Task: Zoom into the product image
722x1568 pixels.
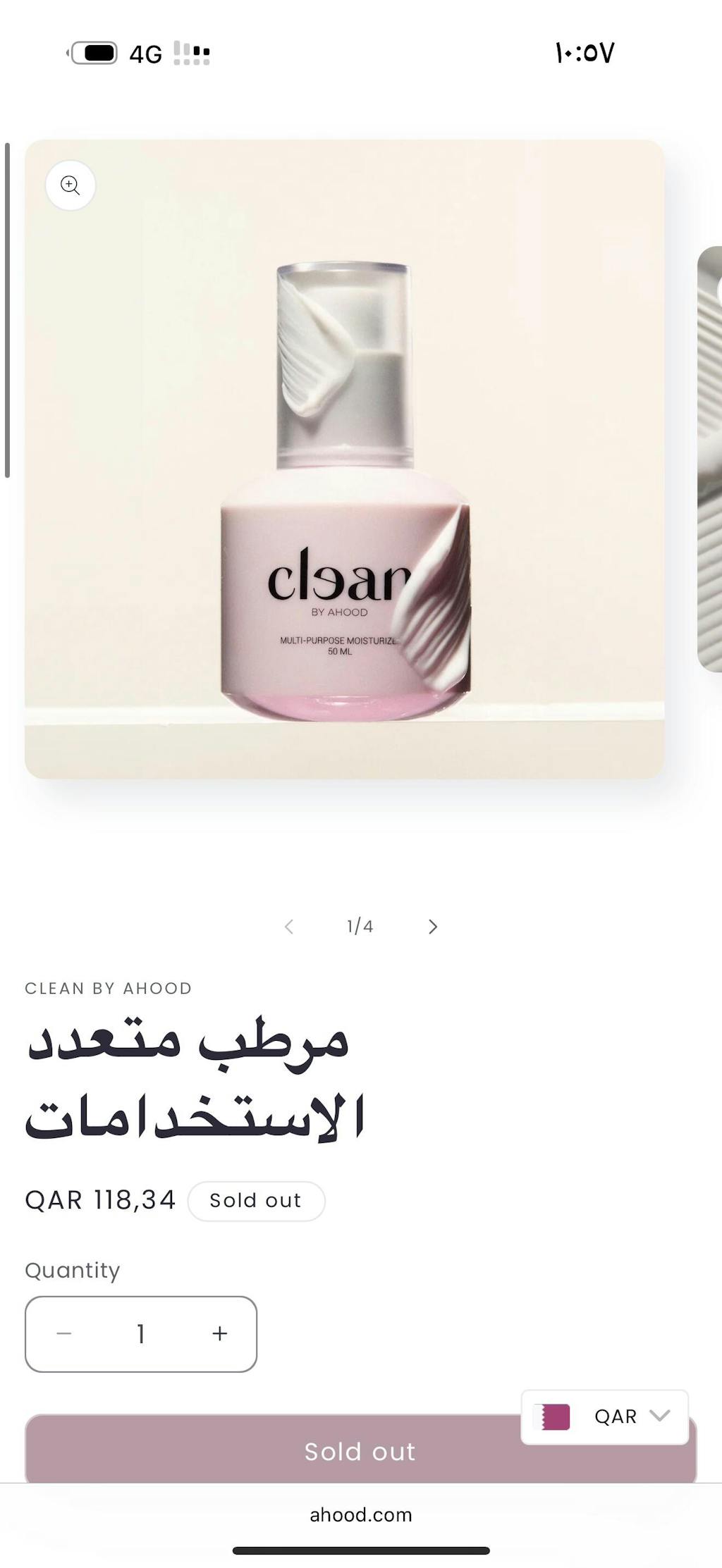Action: click(71, 185)
